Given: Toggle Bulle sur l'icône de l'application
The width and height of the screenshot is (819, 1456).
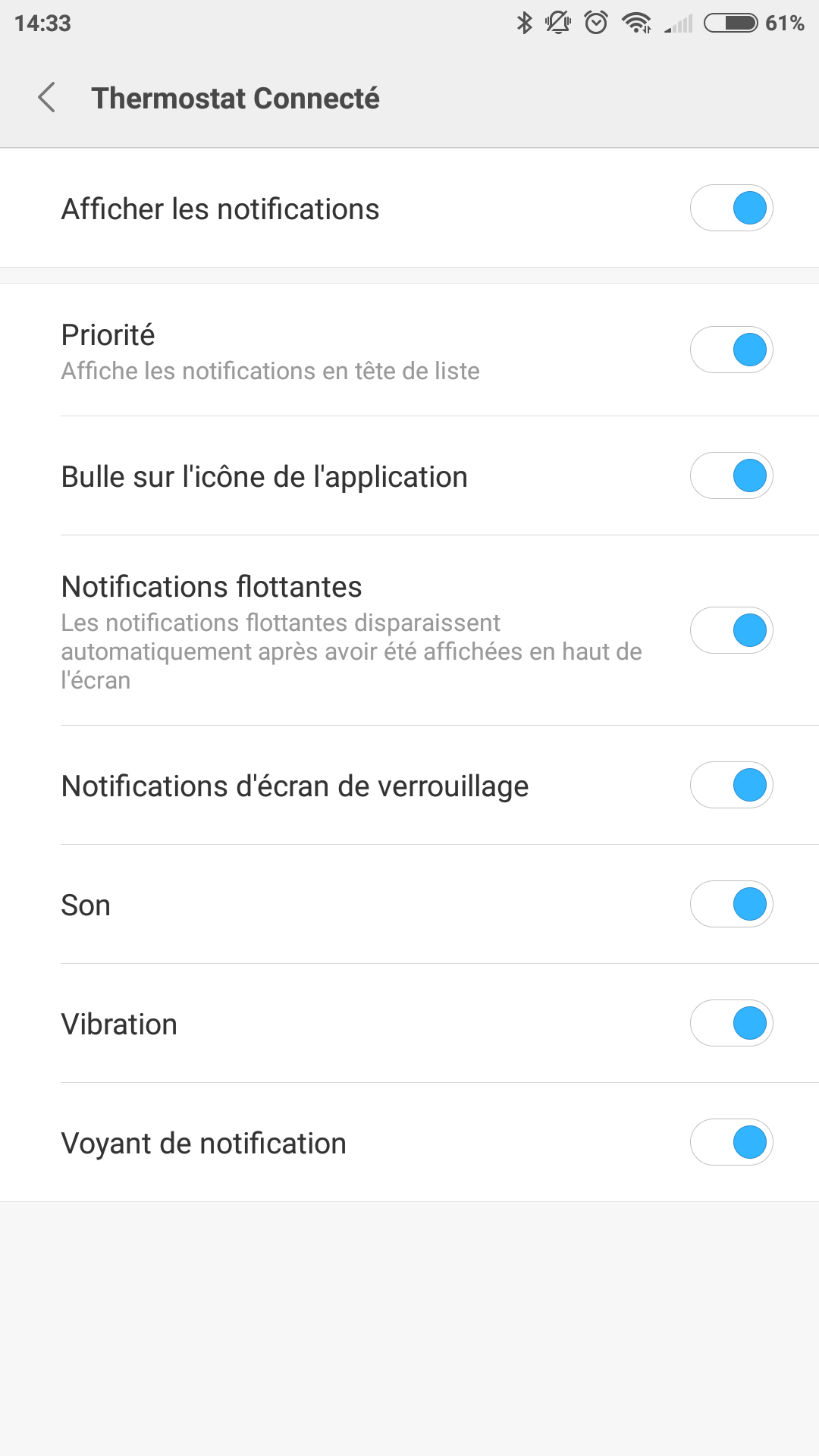Looking at the screenshot, I should point(731,475).
